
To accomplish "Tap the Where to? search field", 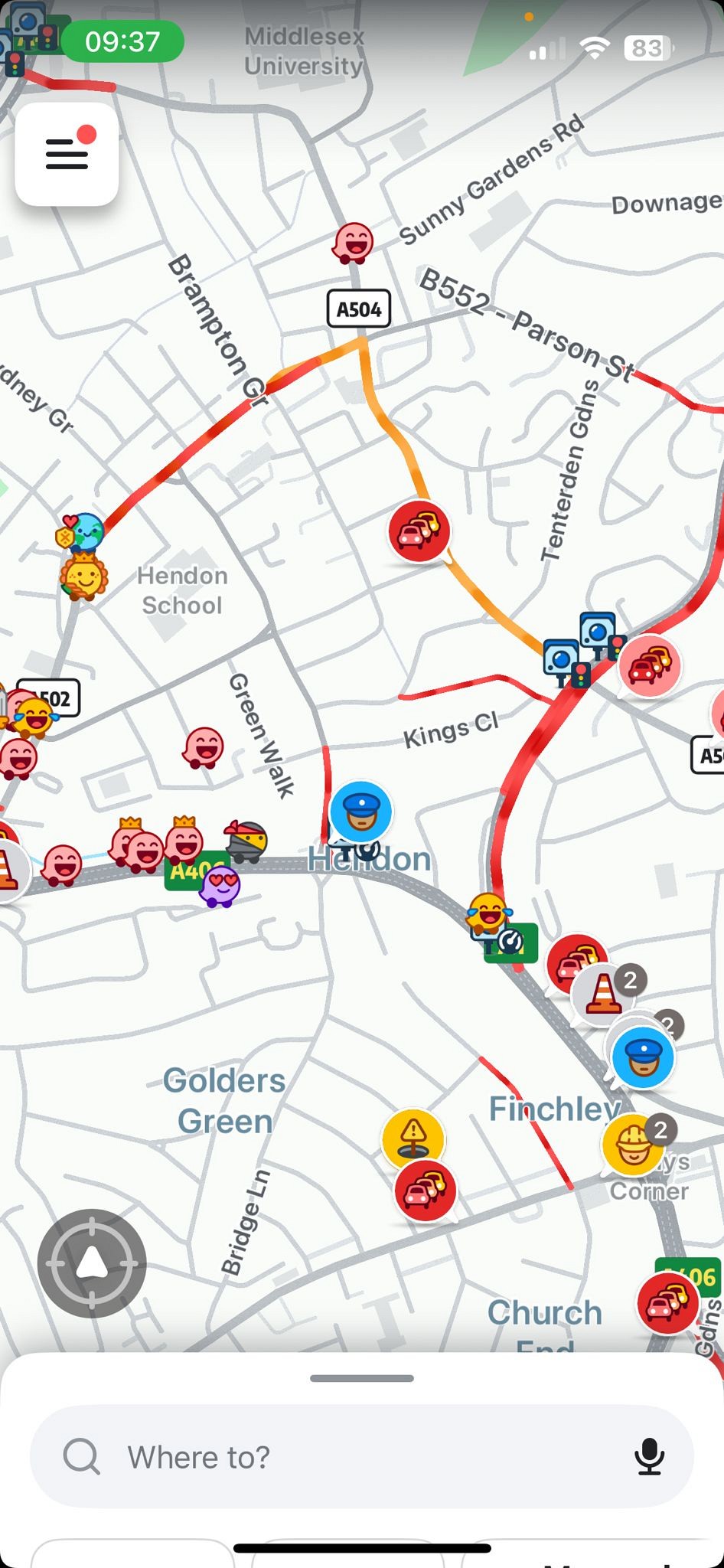I will tap(361, 1456).
